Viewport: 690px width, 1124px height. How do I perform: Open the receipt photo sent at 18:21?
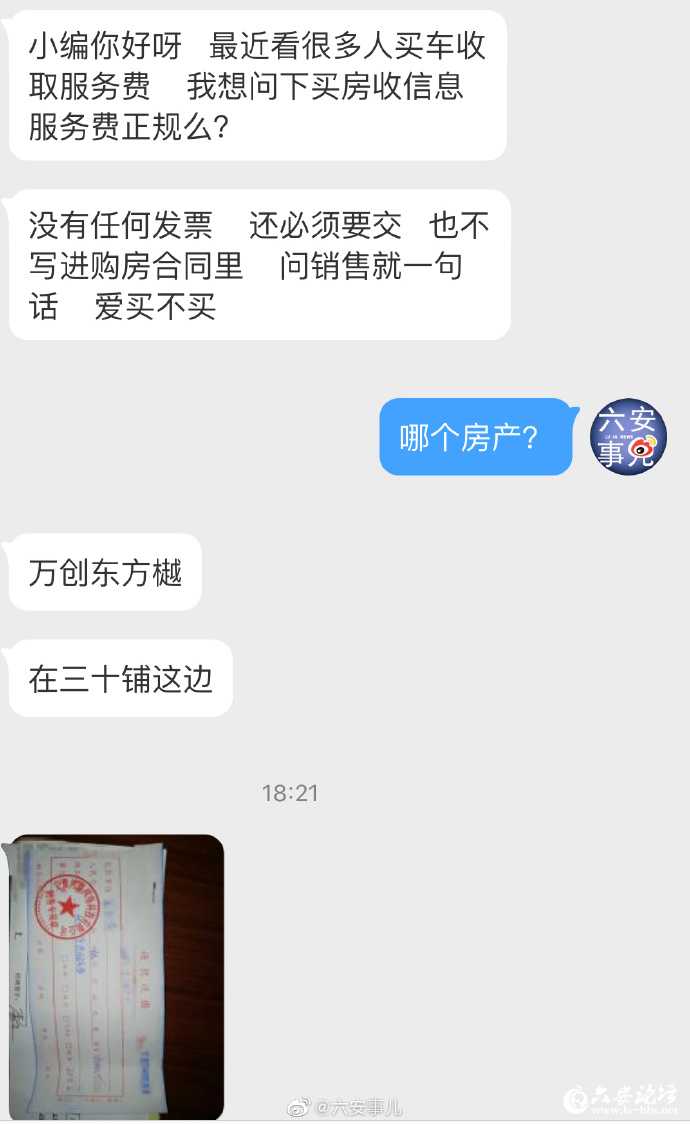(x=116, y=975)
